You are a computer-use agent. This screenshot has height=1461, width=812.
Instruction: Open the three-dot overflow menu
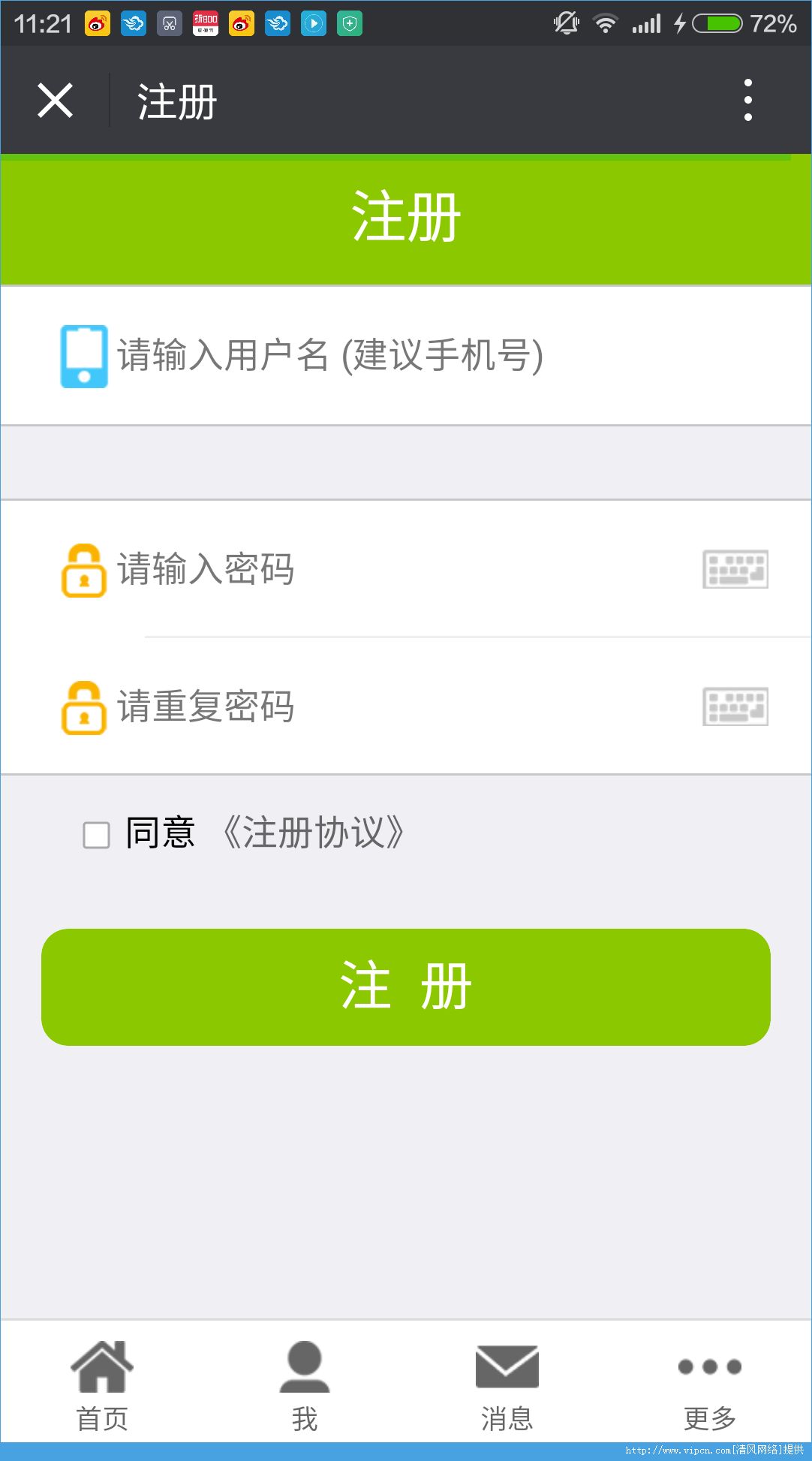click(x=747, y=100)
